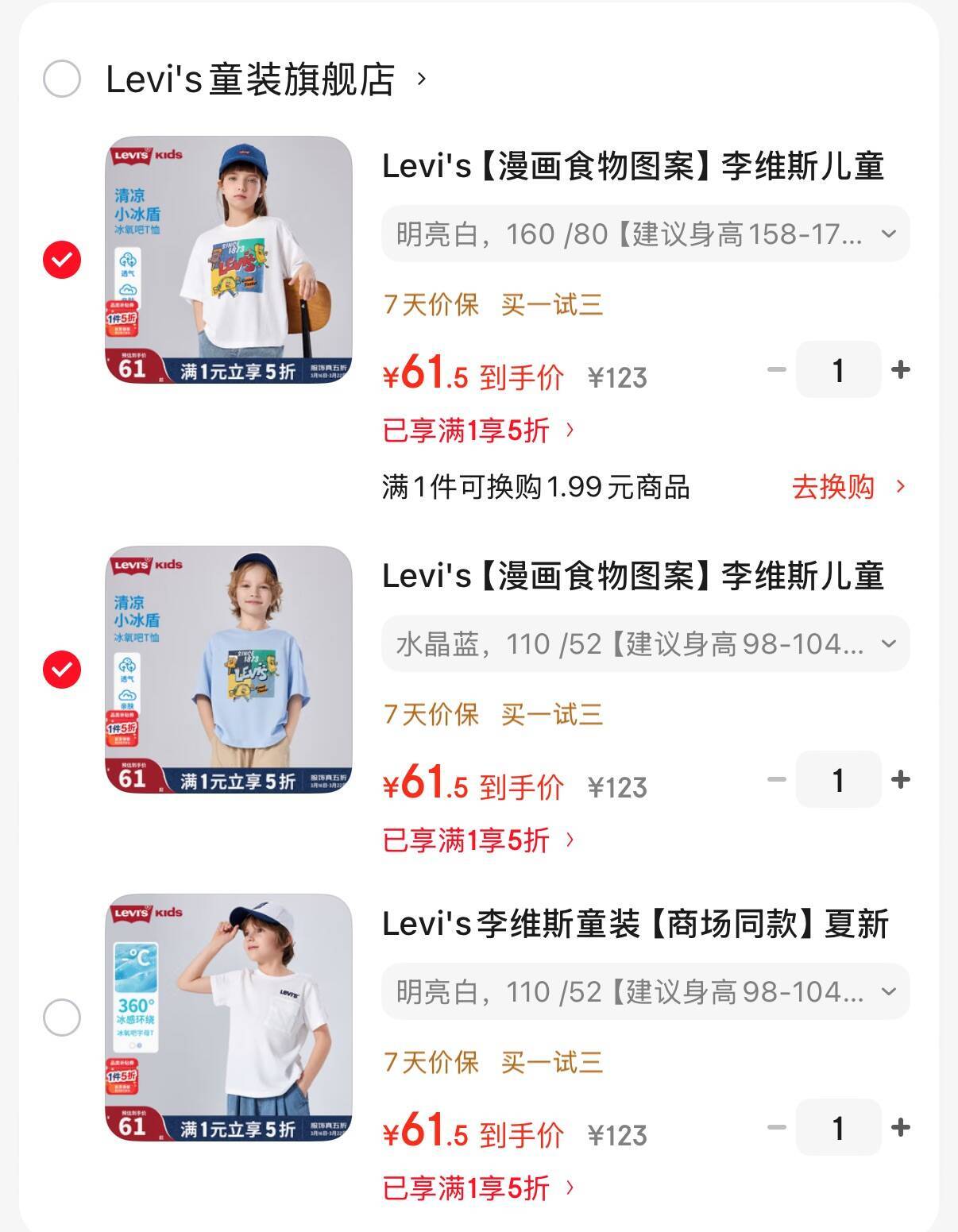Increase quantity of the 明亮白 160/80 shirt

pos(901,369)
